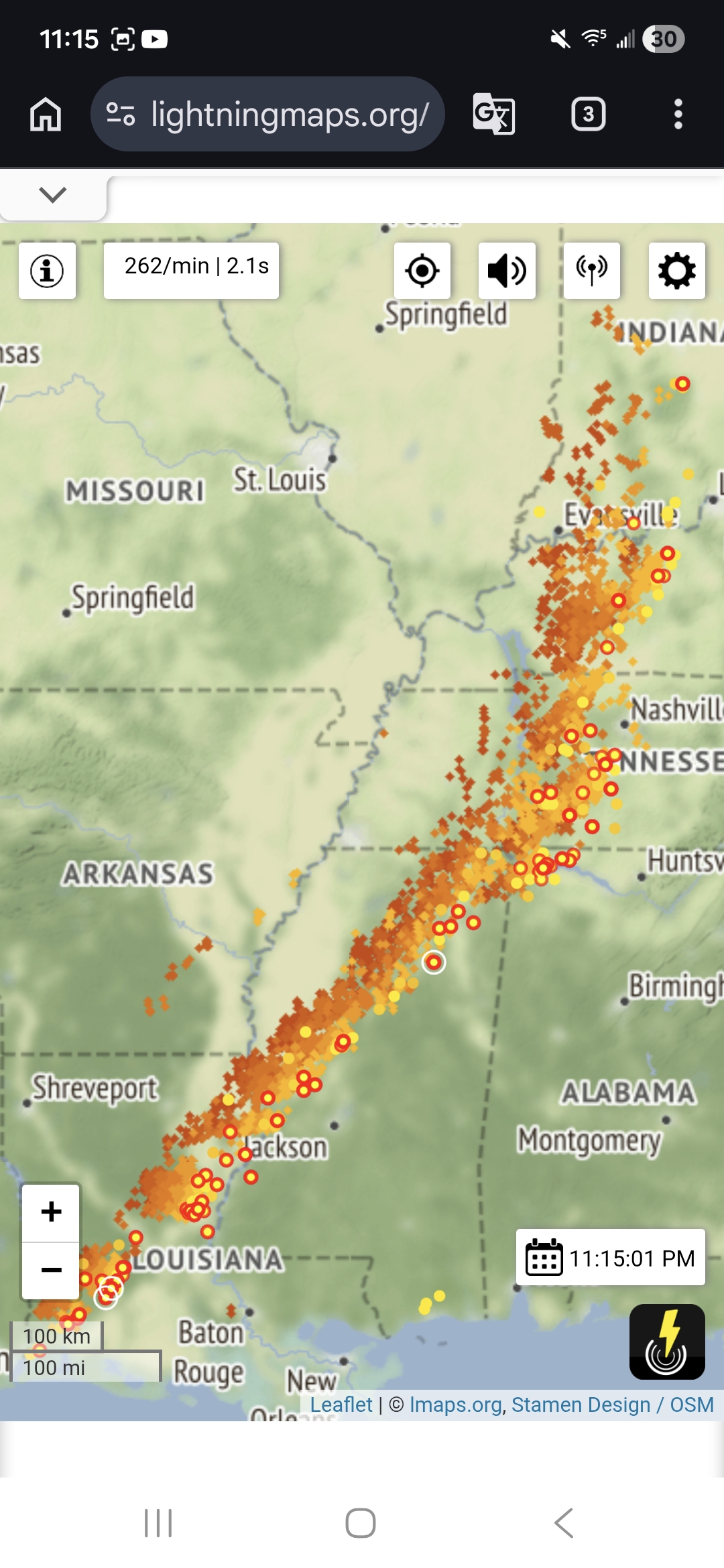The width and height of the screenshot is (724, 1568).
Task: Open the browser overflow menu
Action: 678,114
